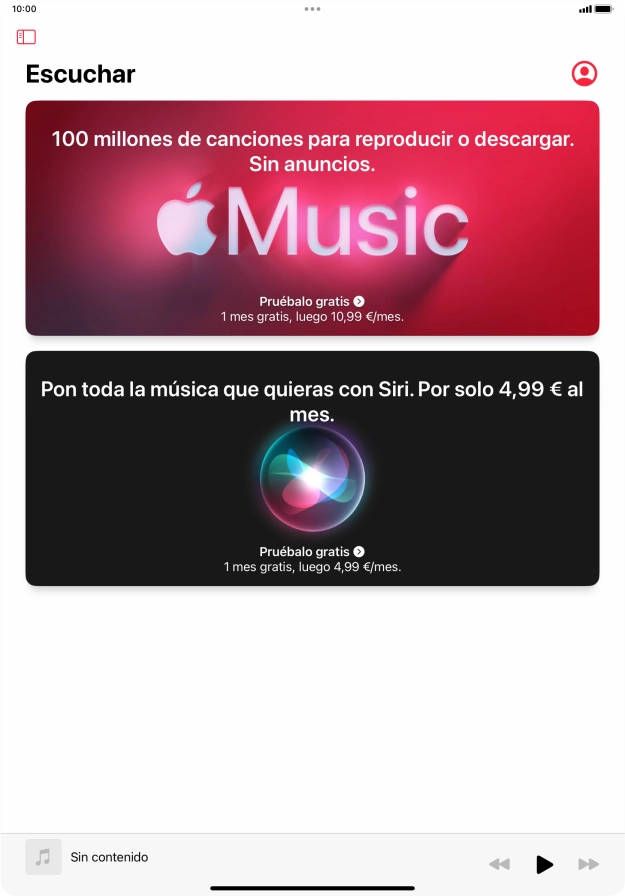Open the account profile icon
This screenshot has width=625, height=896.
tap(584, 73)
